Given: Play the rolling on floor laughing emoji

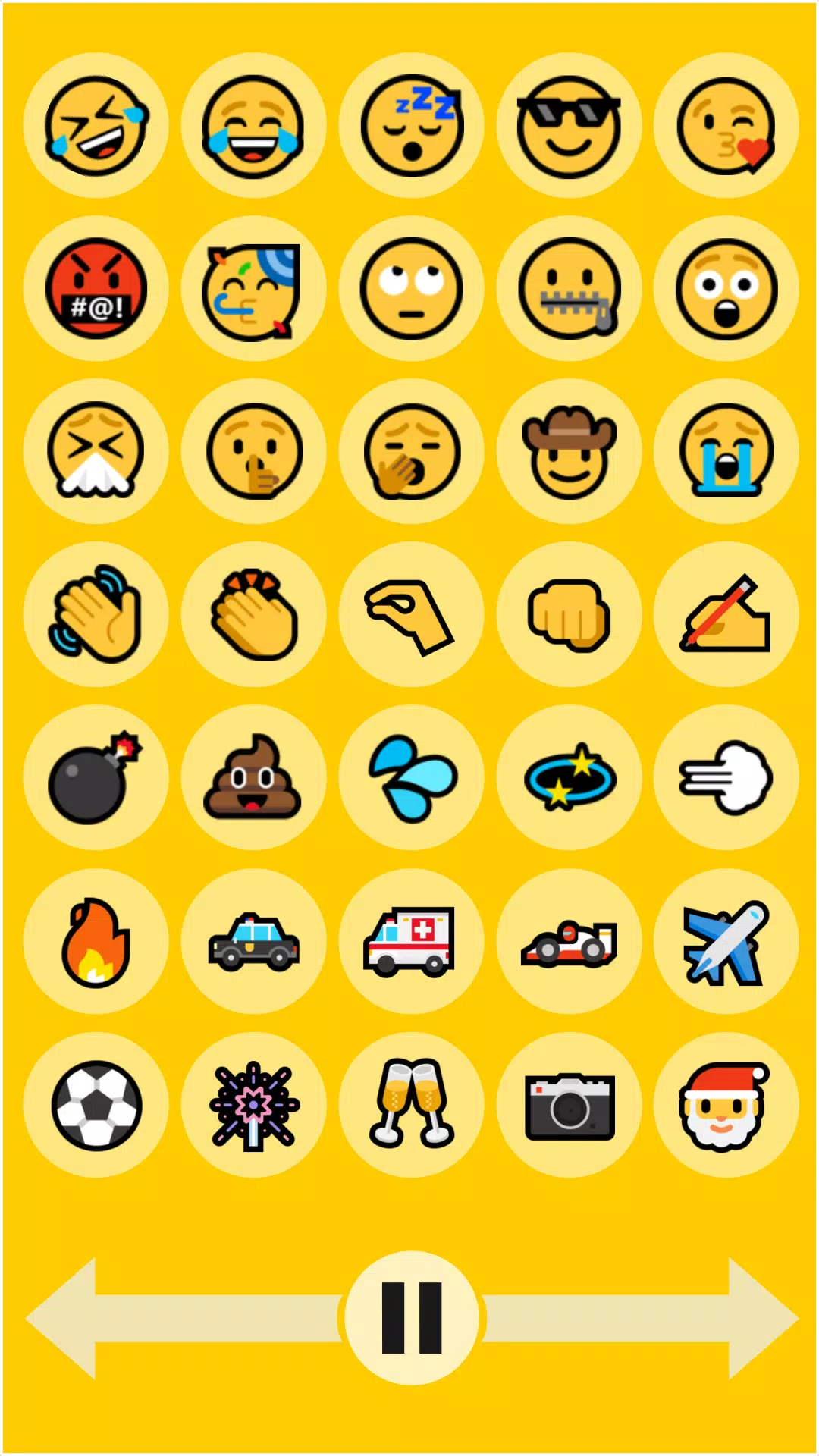Looking at the screenshot, I should [96, 126].
